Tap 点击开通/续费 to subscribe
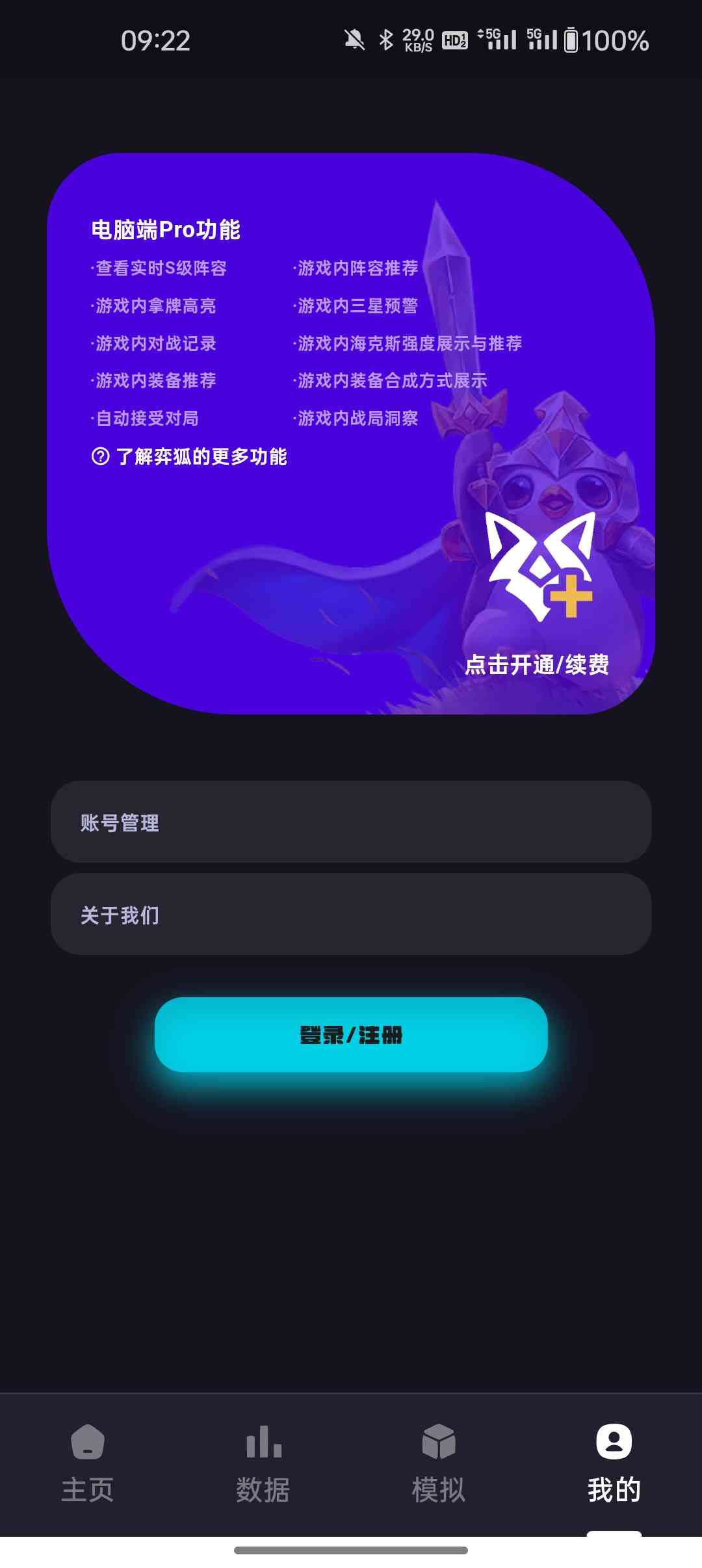The width and height of the screenshot is (702, 1568). 537,664
